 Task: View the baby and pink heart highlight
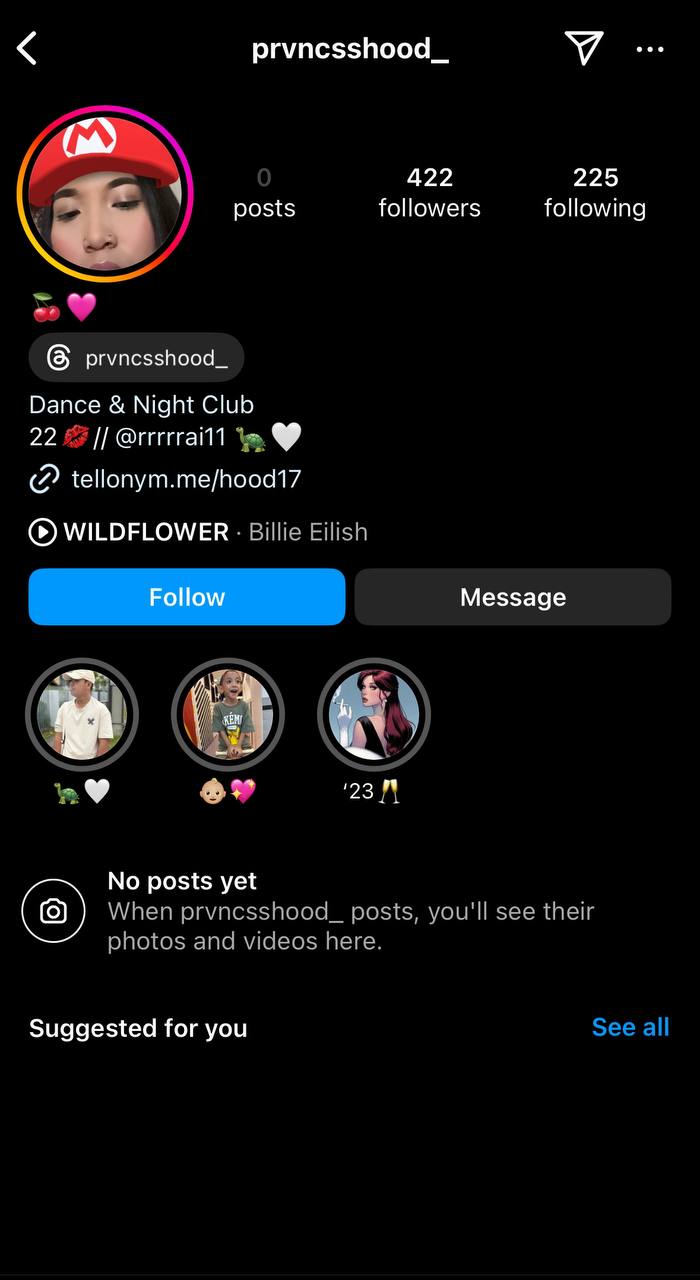pyautogui.click(x=228, y=714)
